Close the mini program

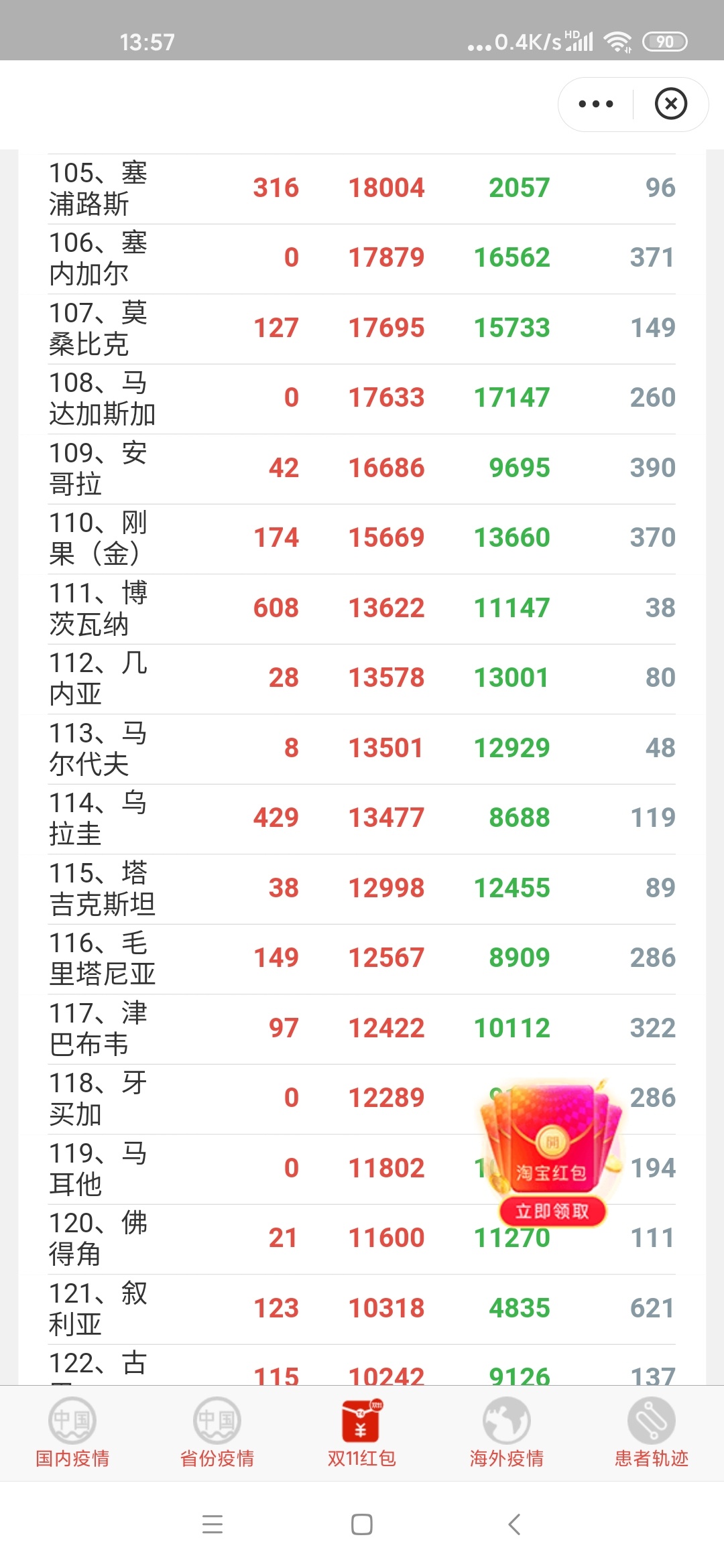pos(671,104)
